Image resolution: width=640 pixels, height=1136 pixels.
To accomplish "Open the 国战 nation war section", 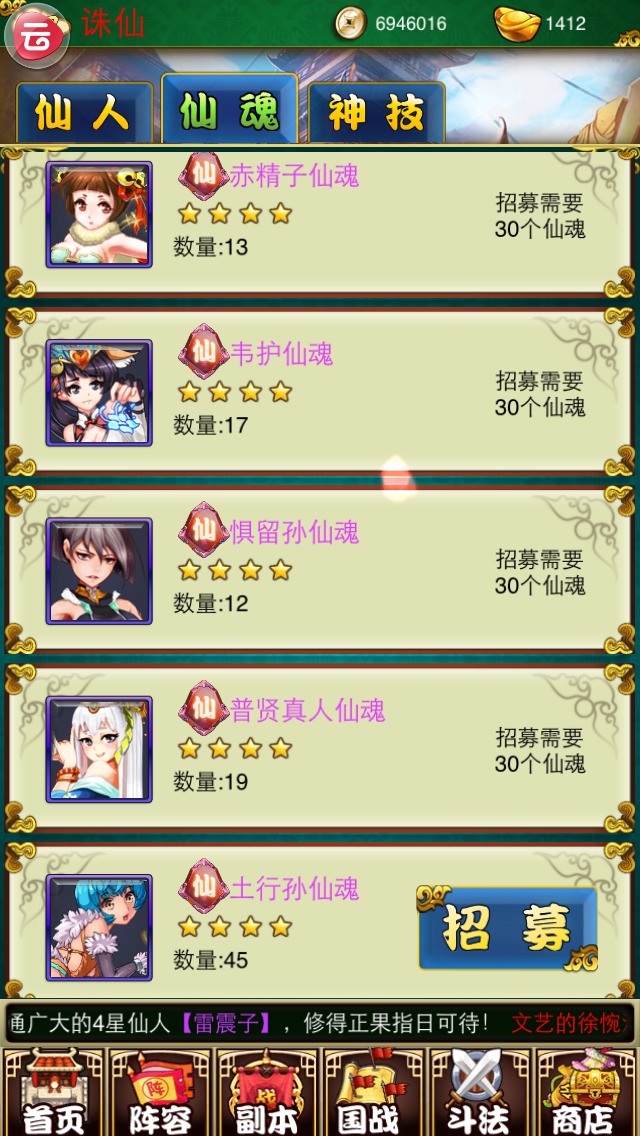I will coord(373,1092).
